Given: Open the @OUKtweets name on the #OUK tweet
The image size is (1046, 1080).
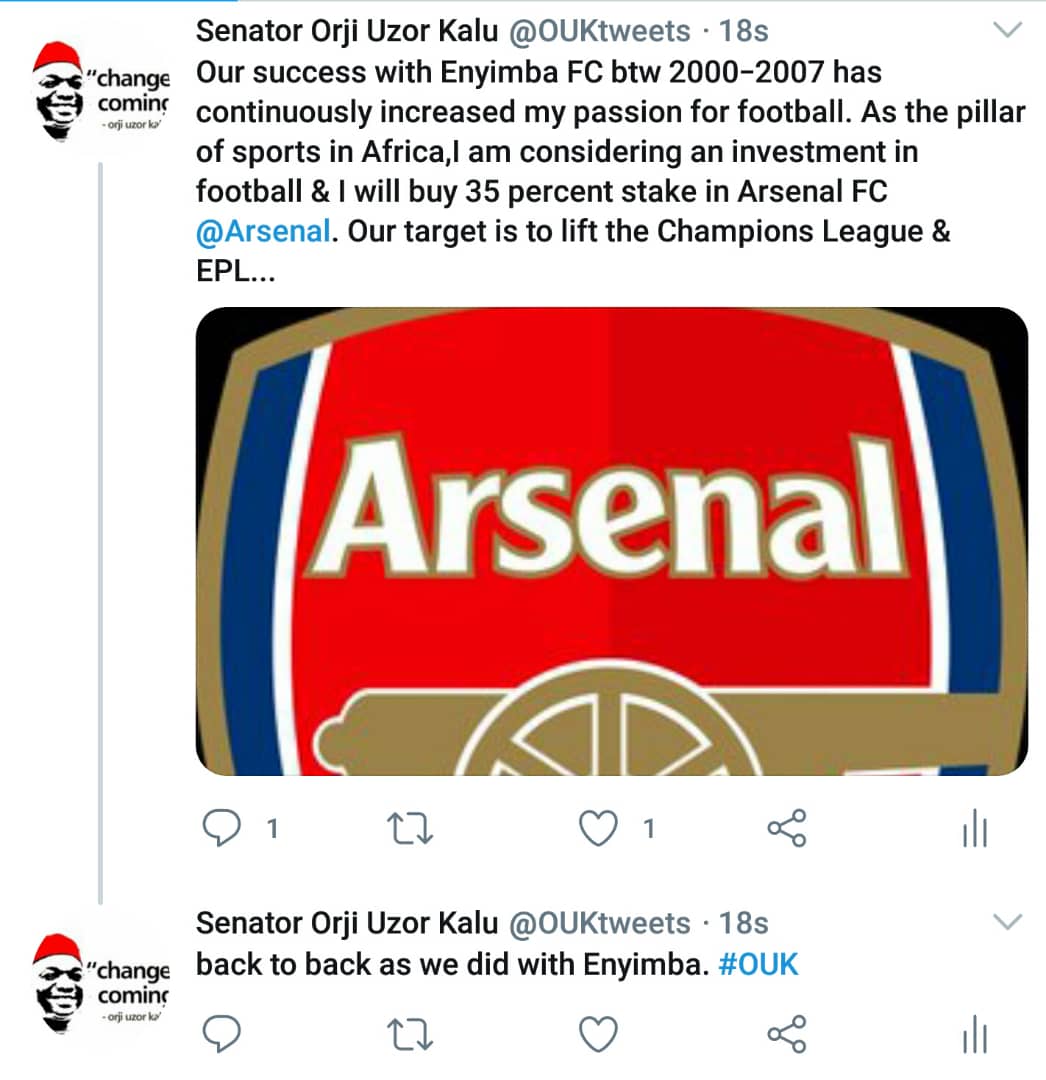Looking at the screenshot, I should [x=600, y=923].
